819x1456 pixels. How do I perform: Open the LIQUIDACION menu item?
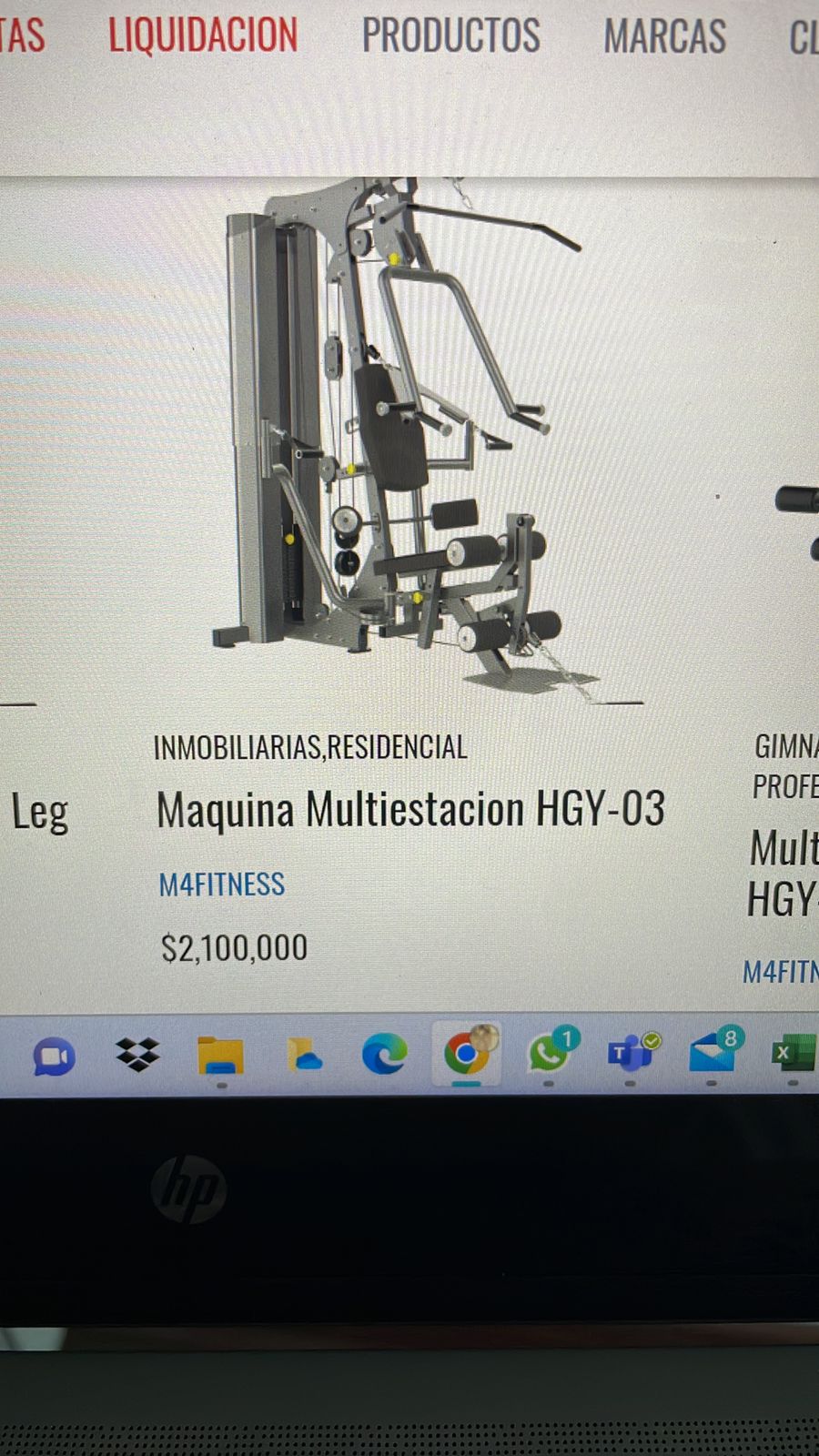(203, 35)
